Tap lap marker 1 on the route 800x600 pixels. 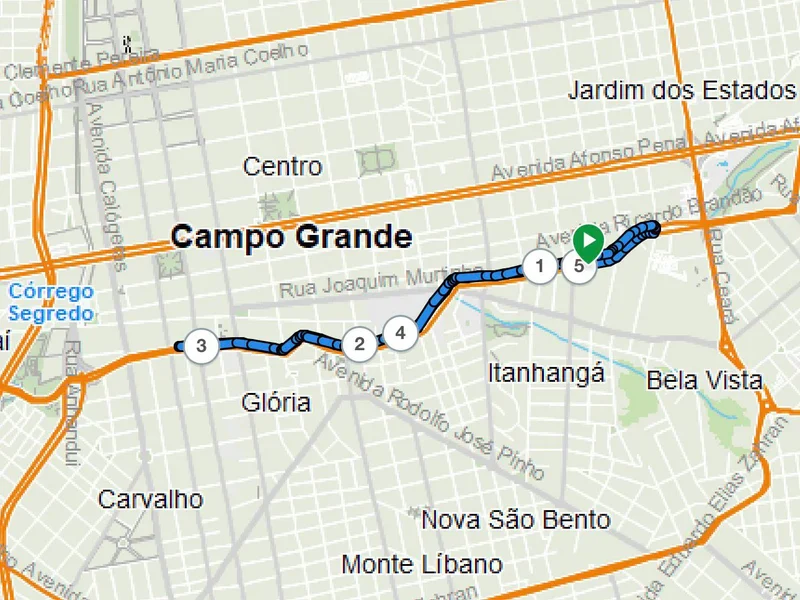click(x=540, y=266)
